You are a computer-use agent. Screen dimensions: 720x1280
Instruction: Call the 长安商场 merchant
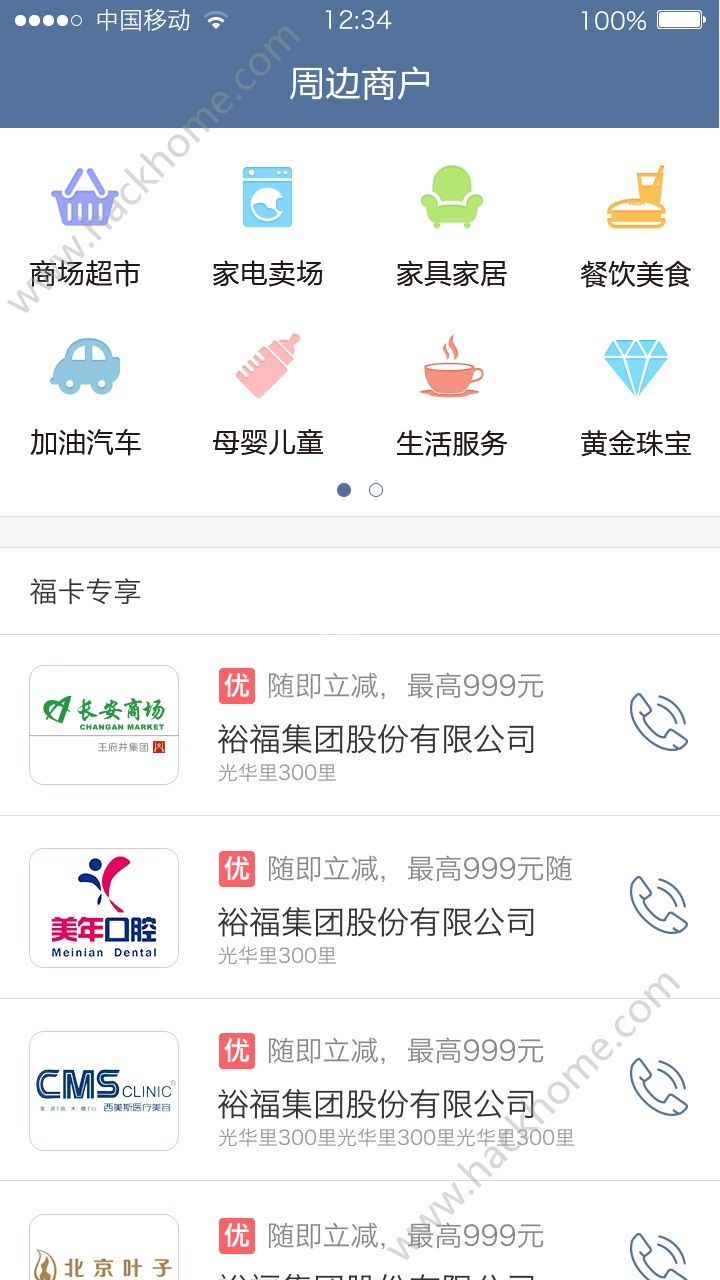pyautogui.click(x=658, y=722)
